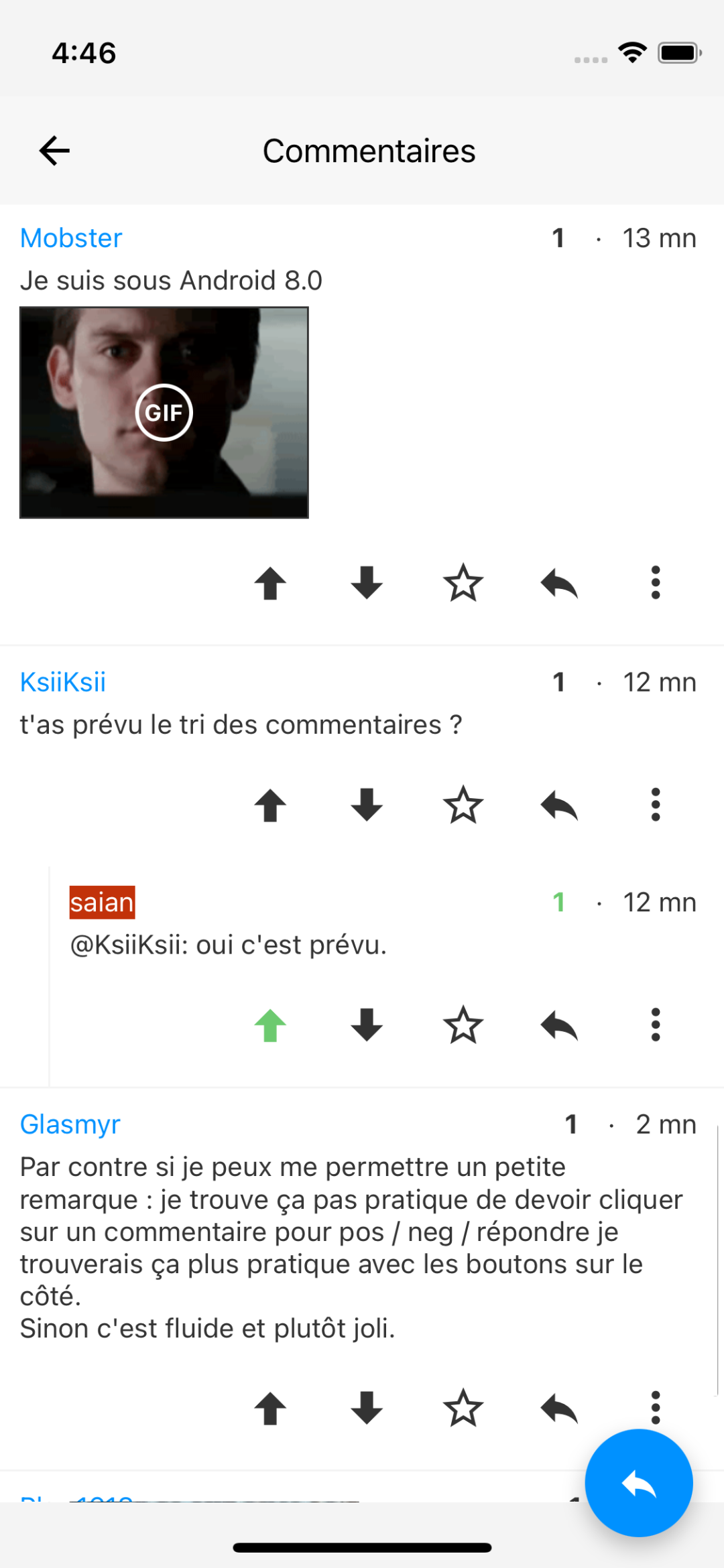
Task: Downvote Mobster's comment
Action: pos(367,583)
